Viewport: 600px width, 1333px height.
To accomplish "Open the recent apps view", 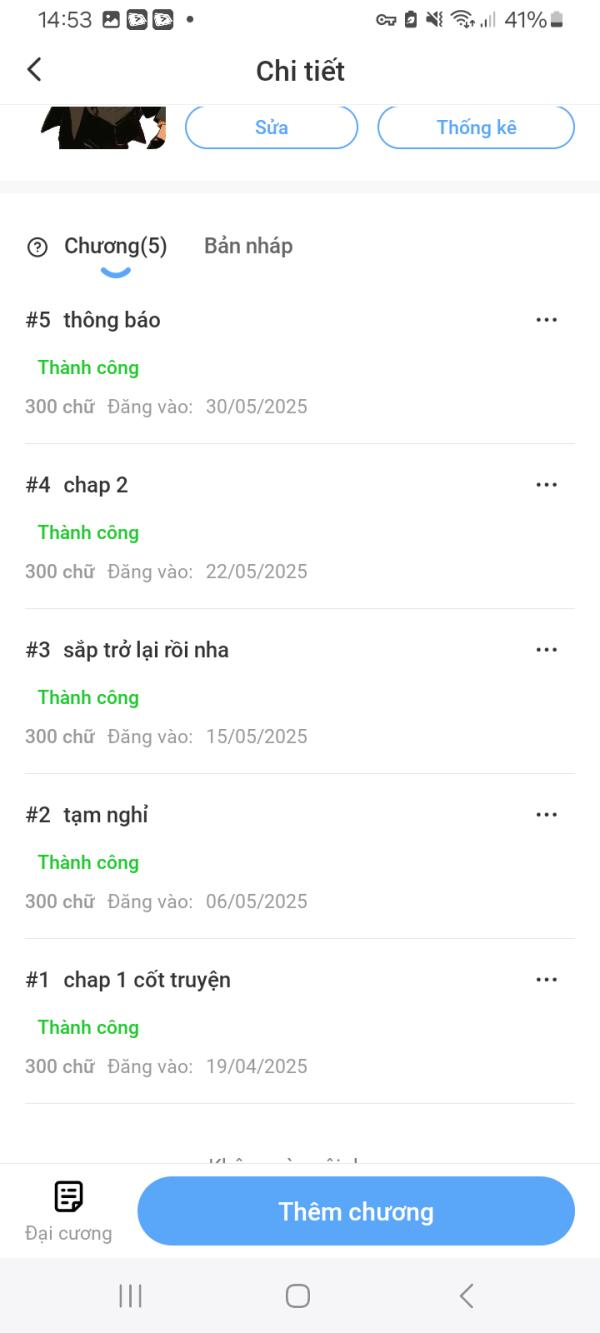I will coord(130,1296).
